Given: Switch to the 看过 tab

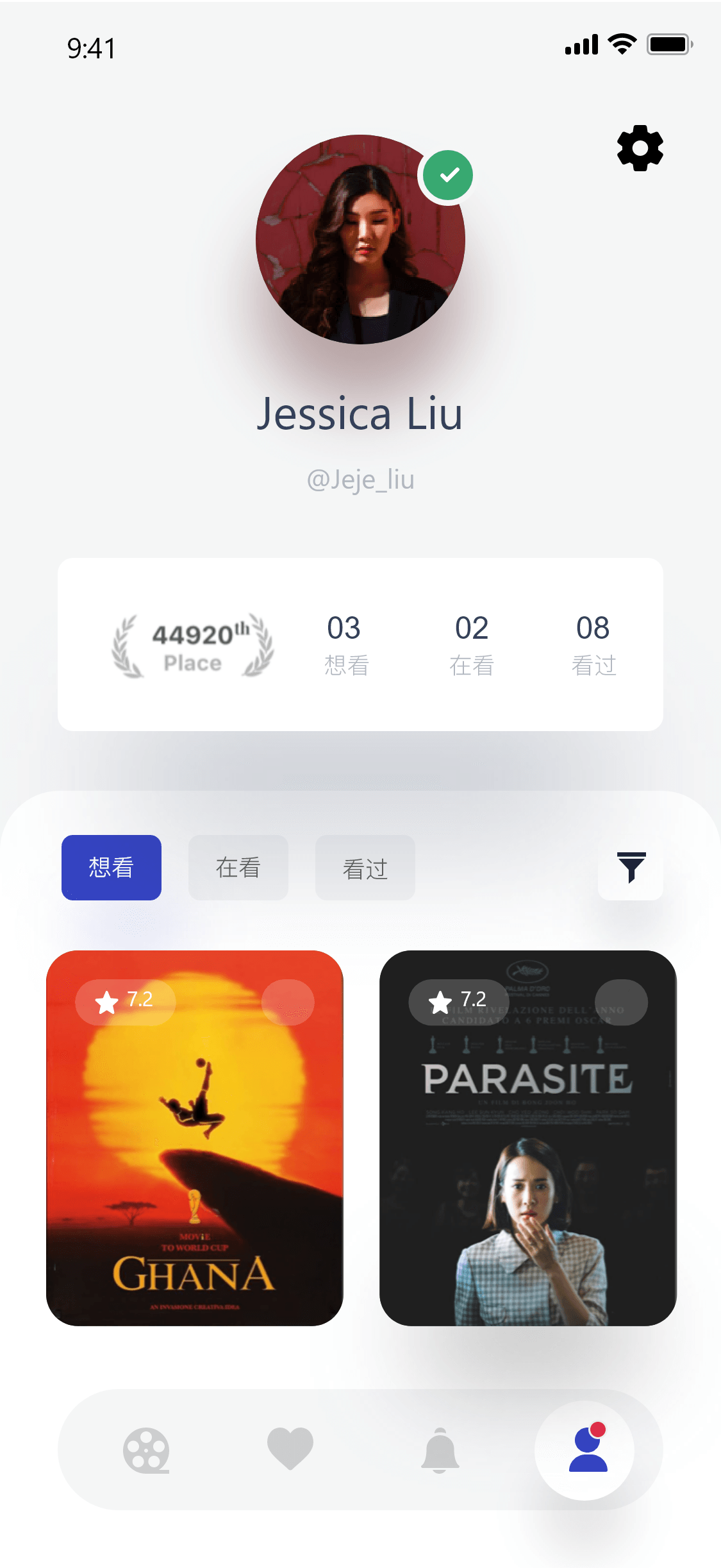Looking at the screenshot, I should click(365, 867).
